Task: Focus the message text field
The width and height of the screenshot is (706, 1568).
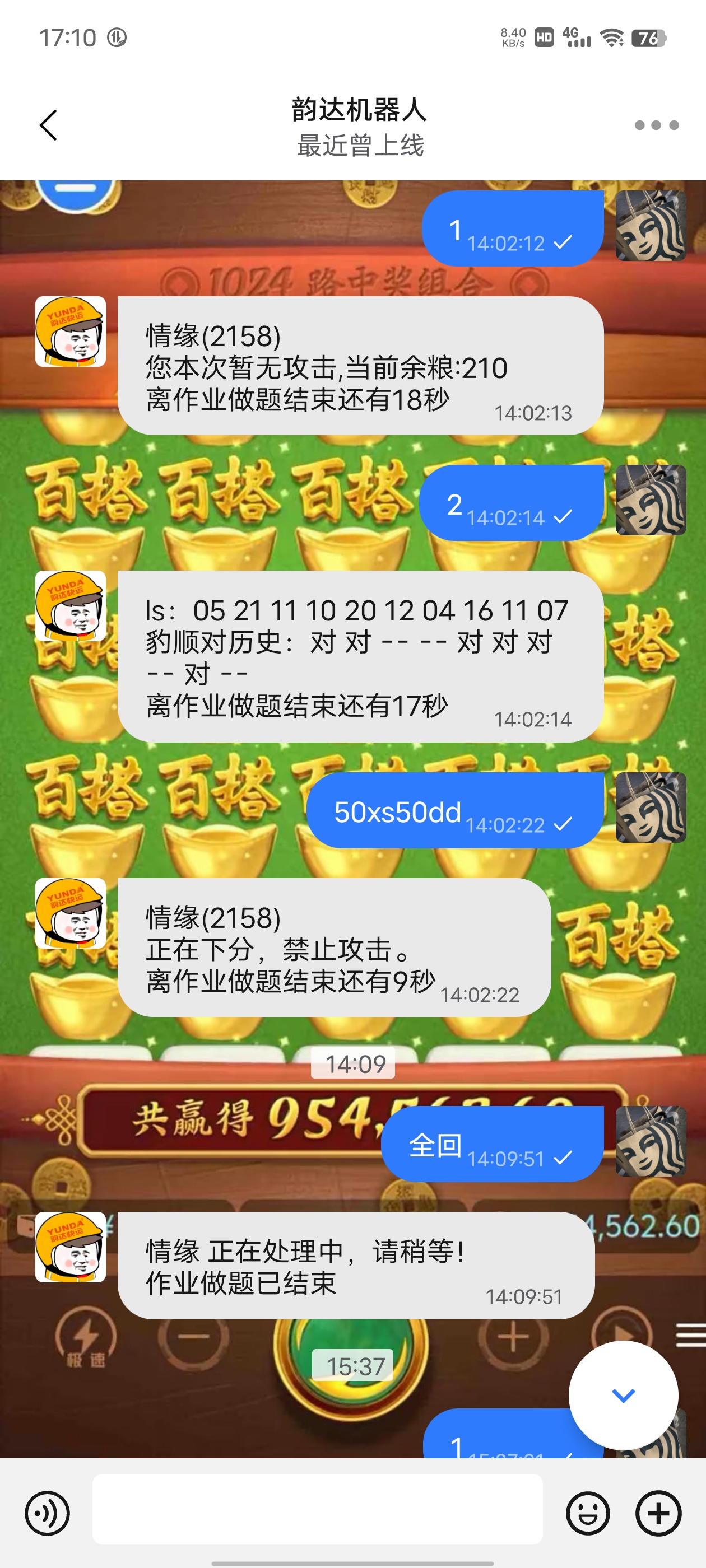Action: coord(317,1510)
